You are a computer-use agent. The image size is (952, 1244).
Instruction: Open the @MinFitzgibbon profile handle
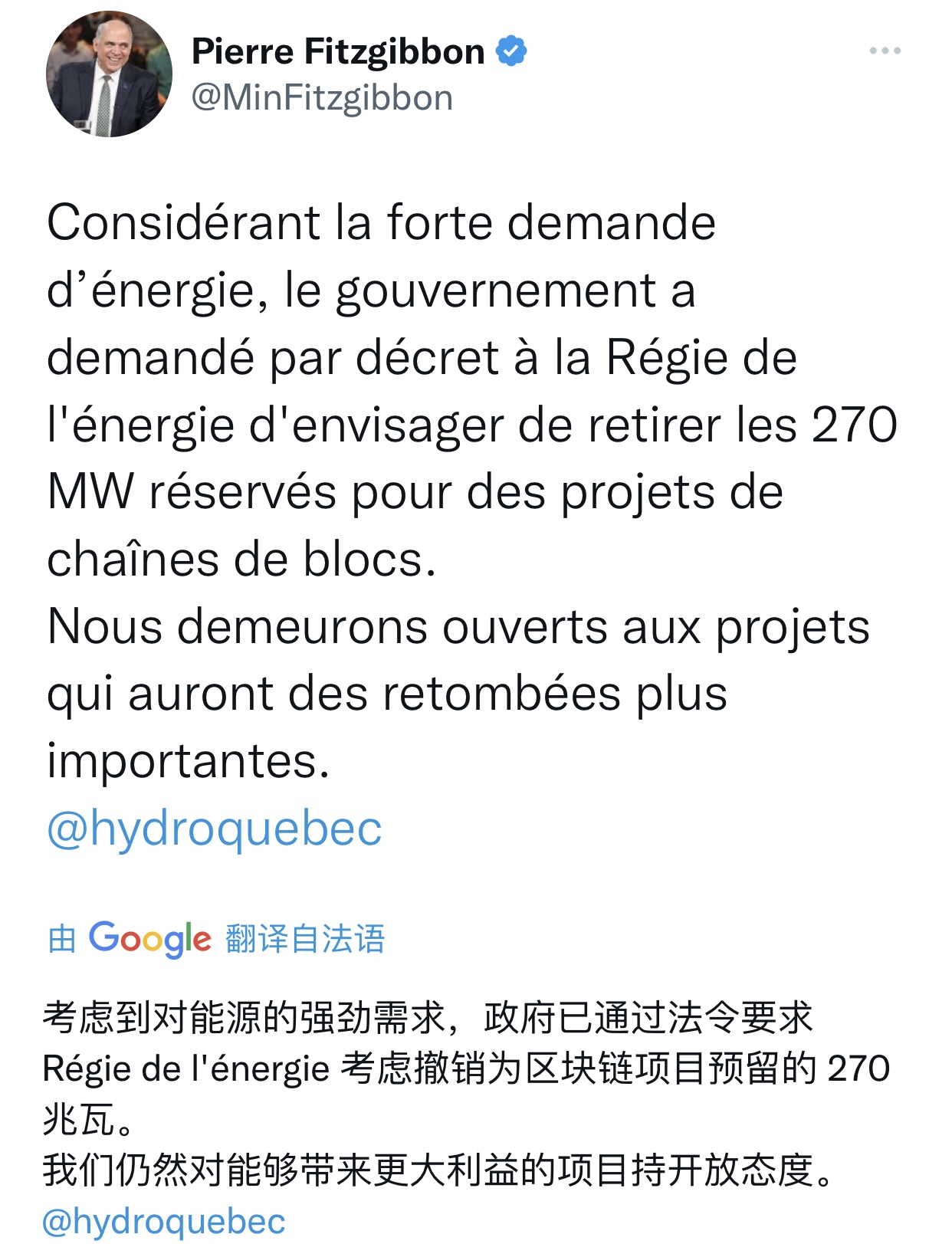coord(322,98)
